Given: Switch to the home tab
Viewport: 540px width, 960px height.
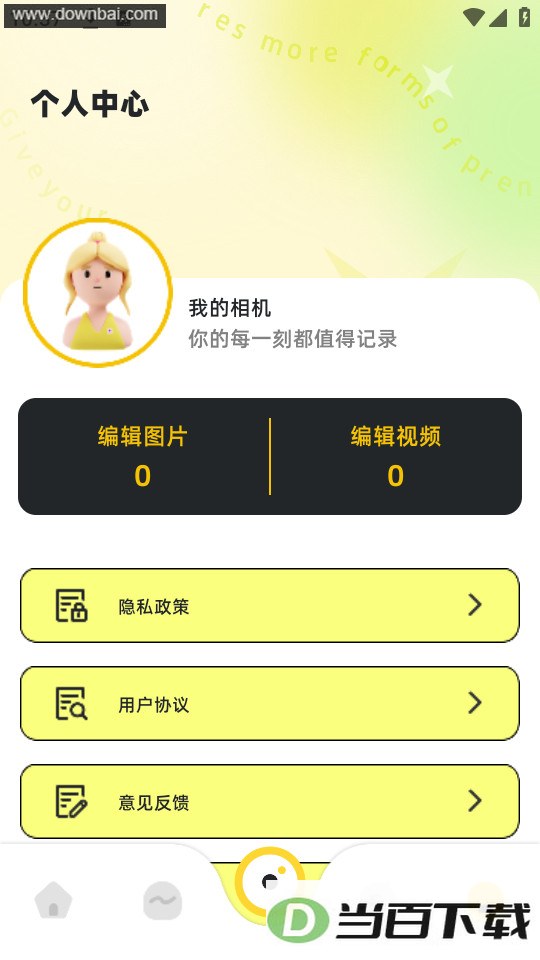Looking at the screenshot, I should click(x=53, y=900).
